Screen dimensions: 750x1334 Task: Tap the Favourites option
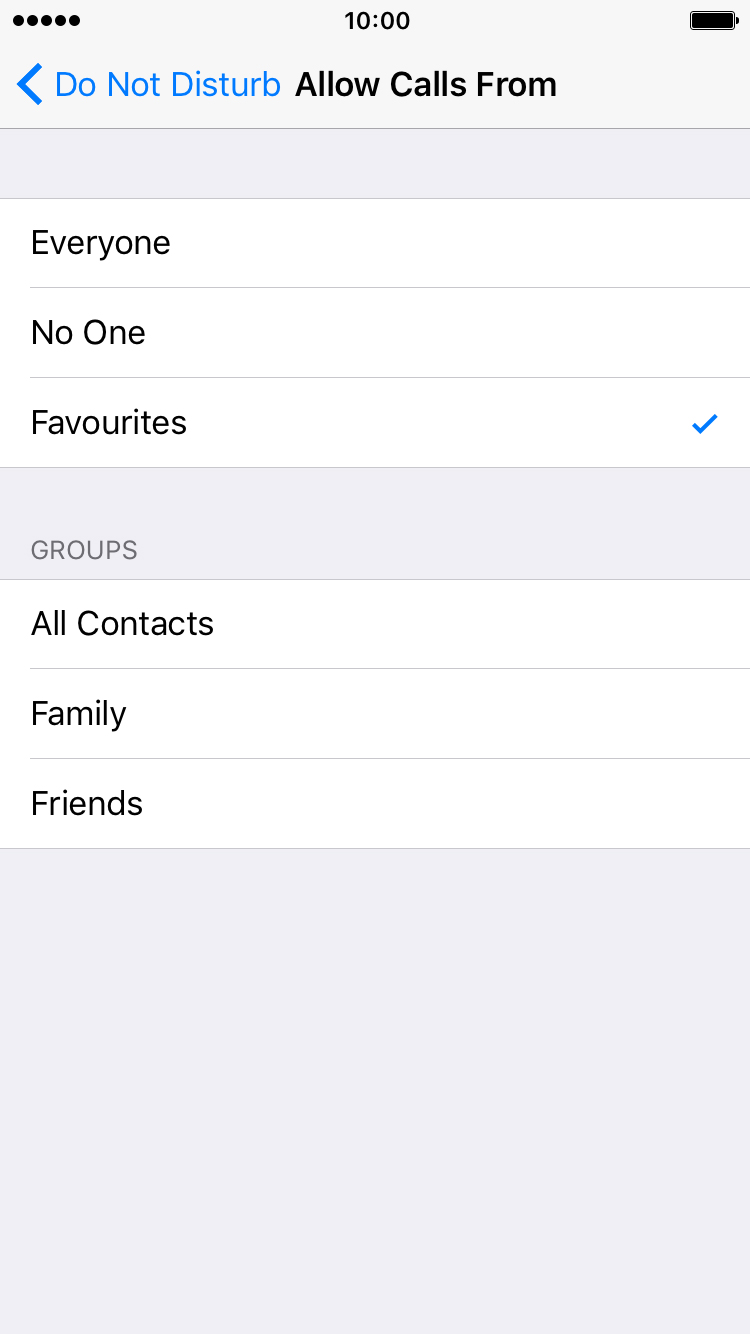click(375, 423)
